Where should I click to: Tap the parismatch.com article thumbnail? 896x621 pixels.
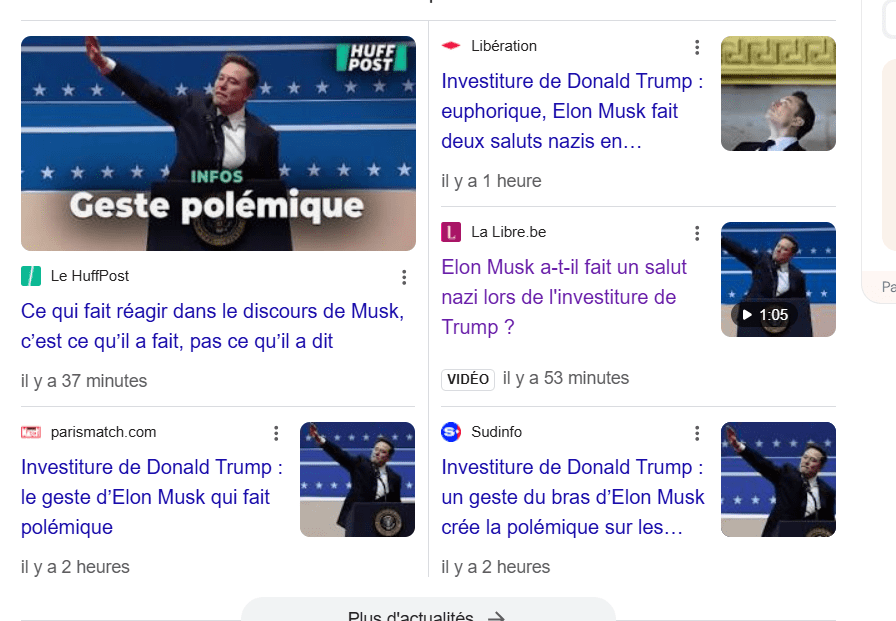point(357,479)
